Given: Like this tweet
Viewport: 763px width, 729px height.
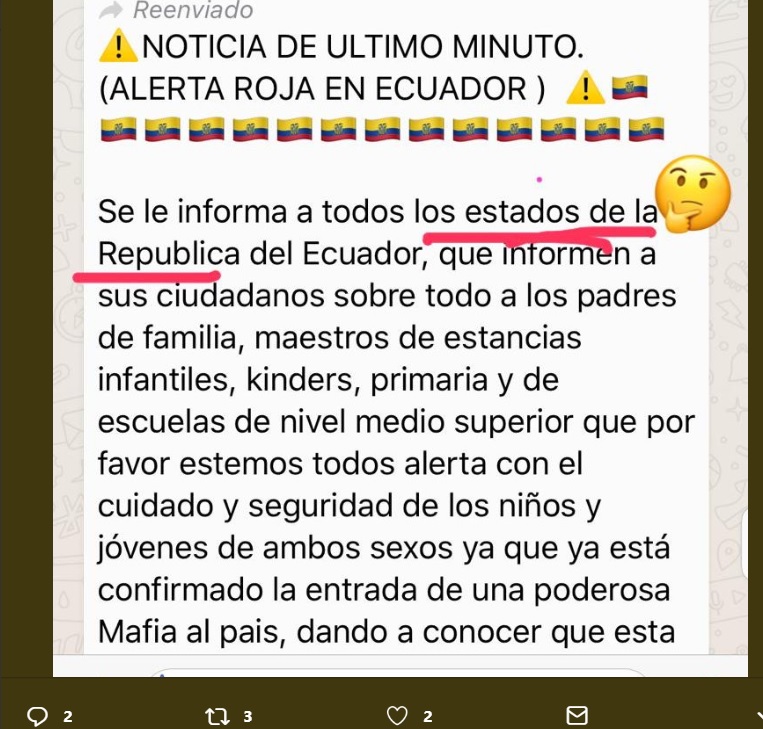Looking at the screenshot, I should click(x=397, y=715).
